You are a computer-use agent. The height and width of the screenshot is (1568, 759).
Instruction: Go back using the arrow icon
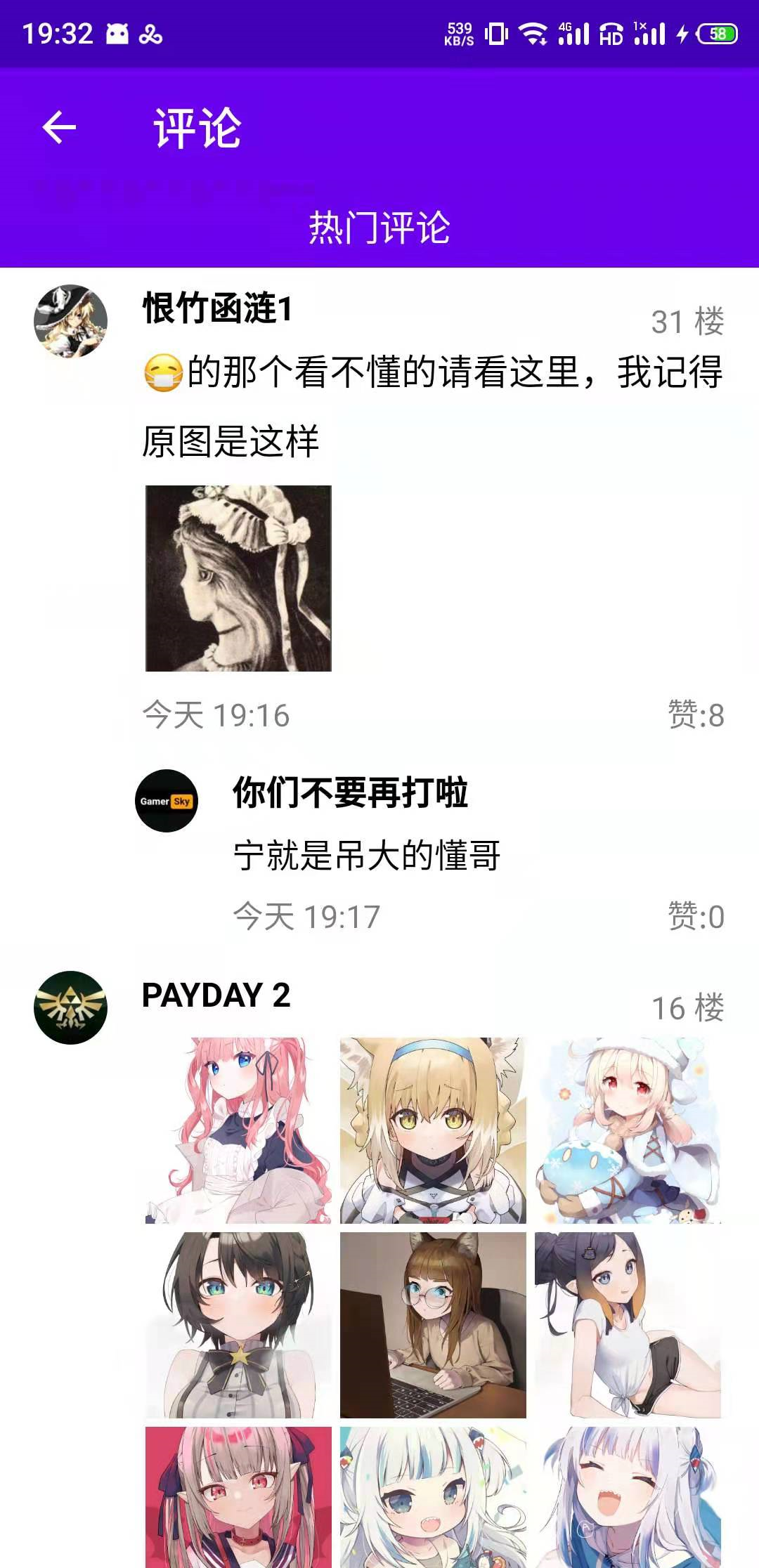[59, 128]
